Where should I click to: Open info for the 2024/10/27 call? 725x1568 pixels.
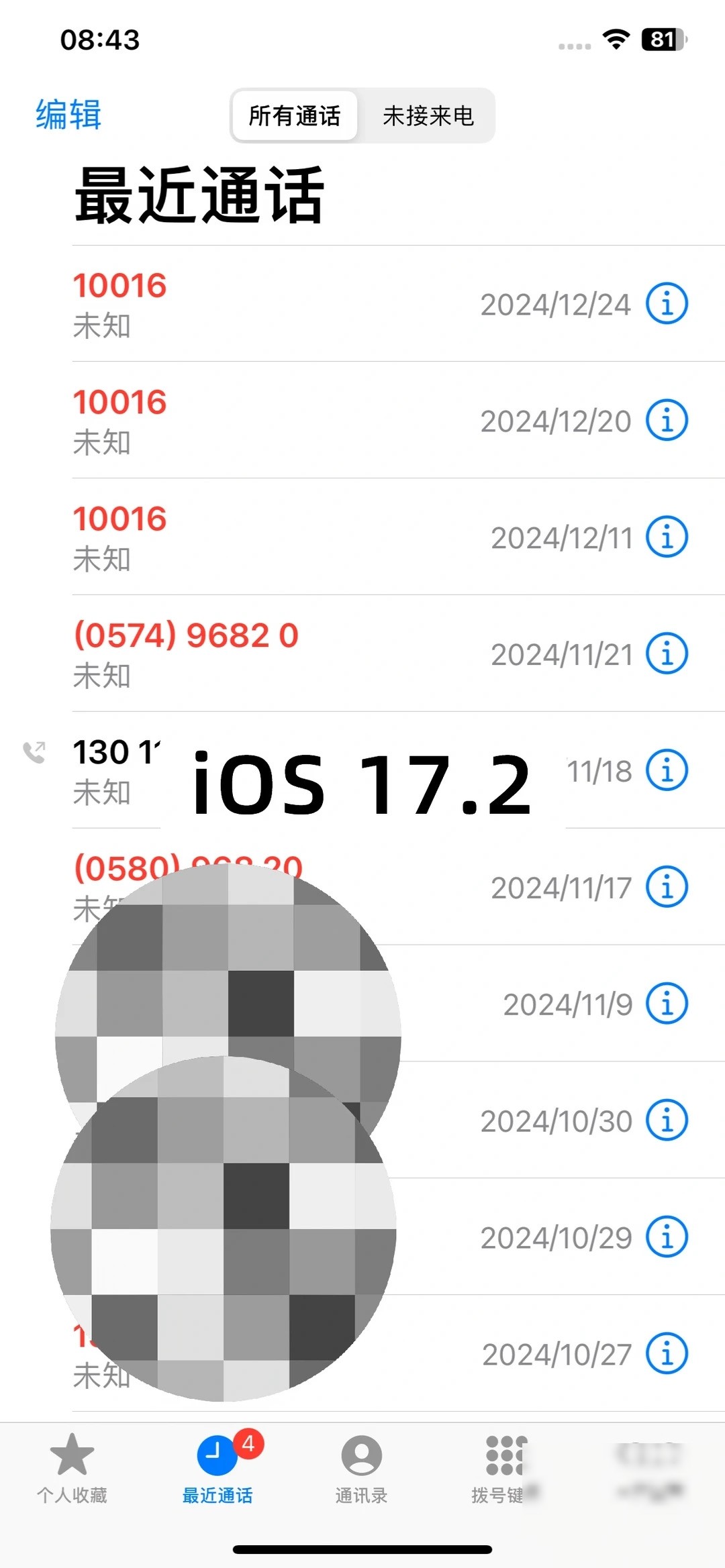(667, 1353)
